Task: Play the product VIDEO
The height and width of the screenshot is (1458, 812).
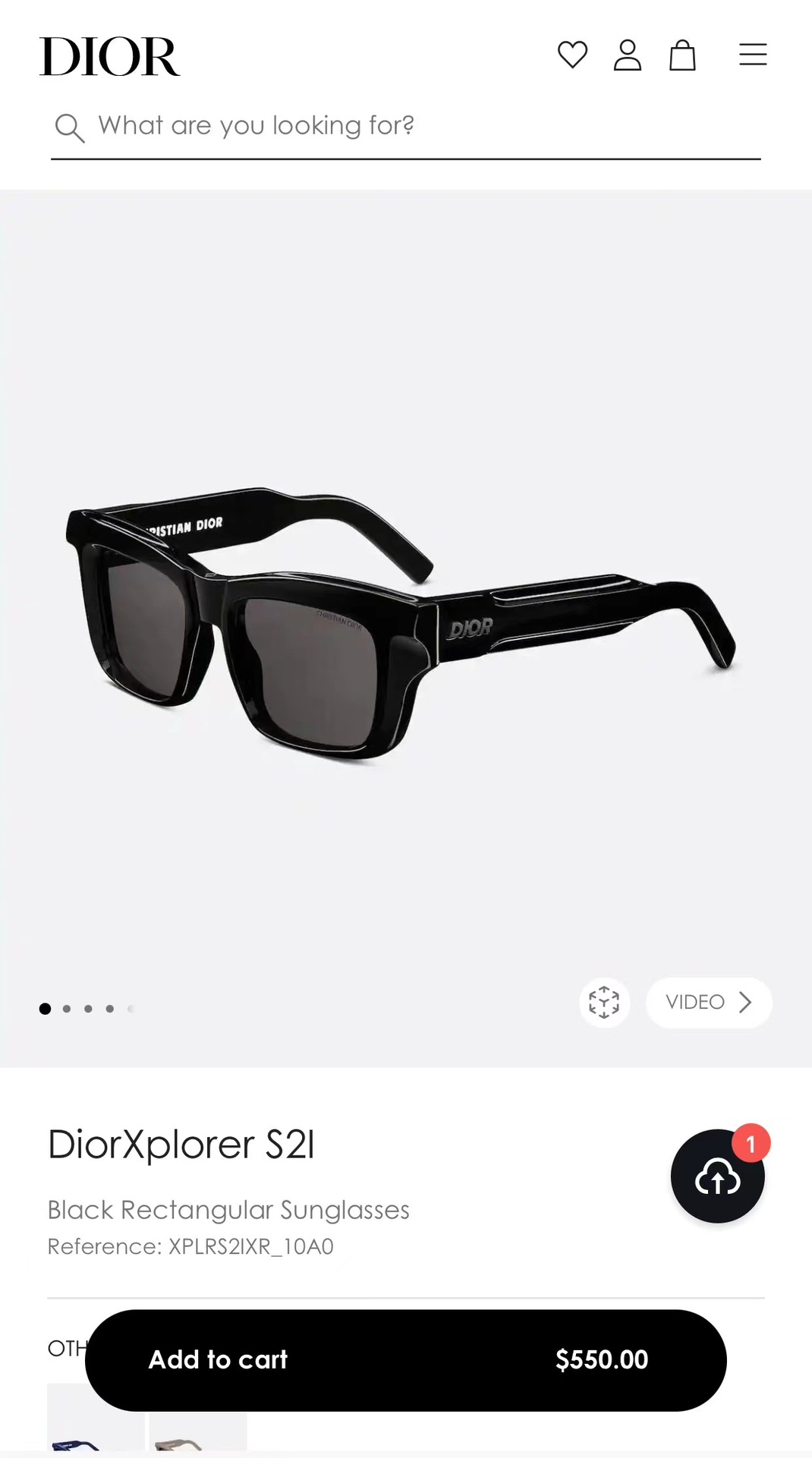Action: (709, 1003)
